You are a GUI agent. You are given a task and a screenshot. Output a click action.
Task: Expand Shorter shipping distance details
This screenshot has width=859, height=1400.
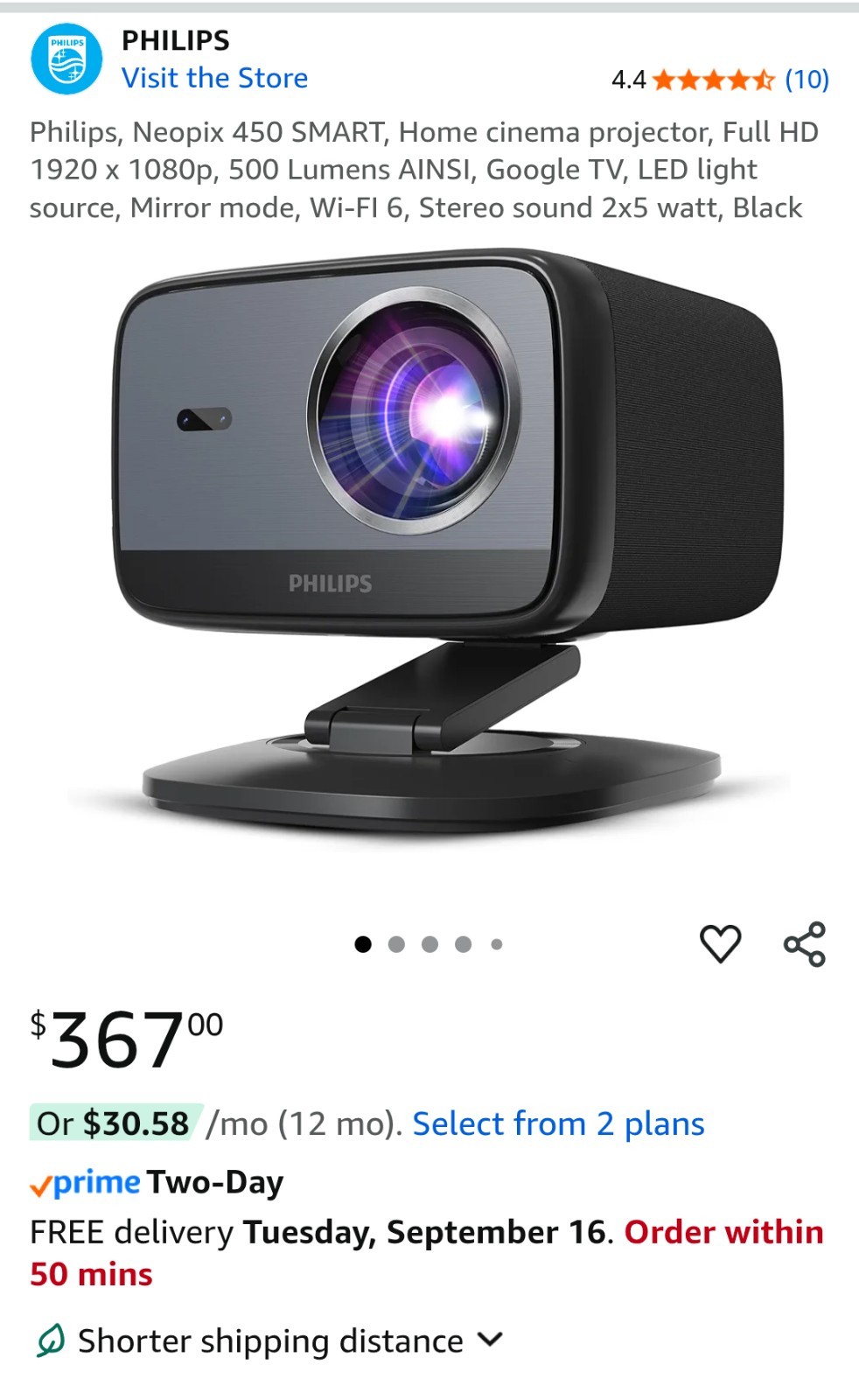491,1339
